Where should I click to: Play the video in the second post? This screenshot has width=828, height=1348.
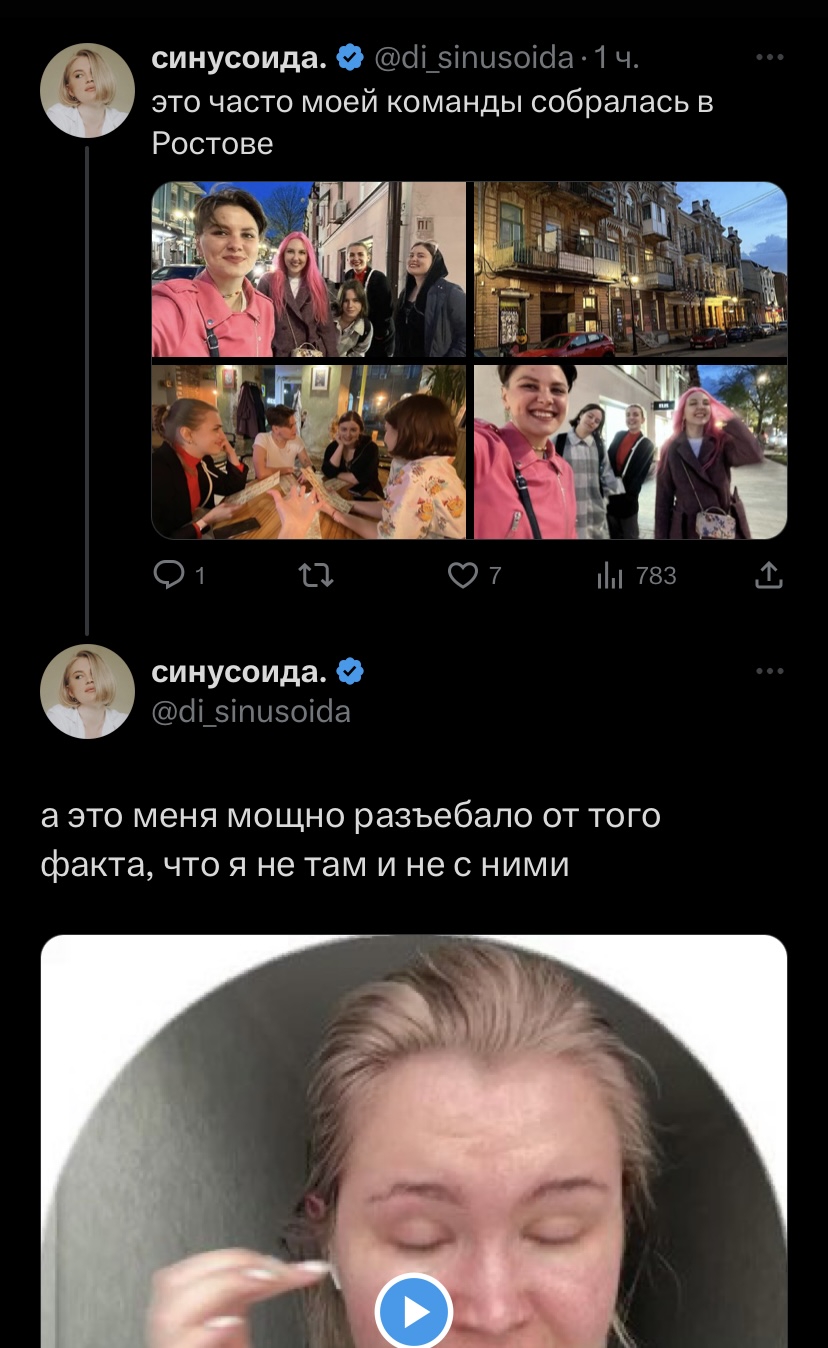click(x=413, y=1311)
